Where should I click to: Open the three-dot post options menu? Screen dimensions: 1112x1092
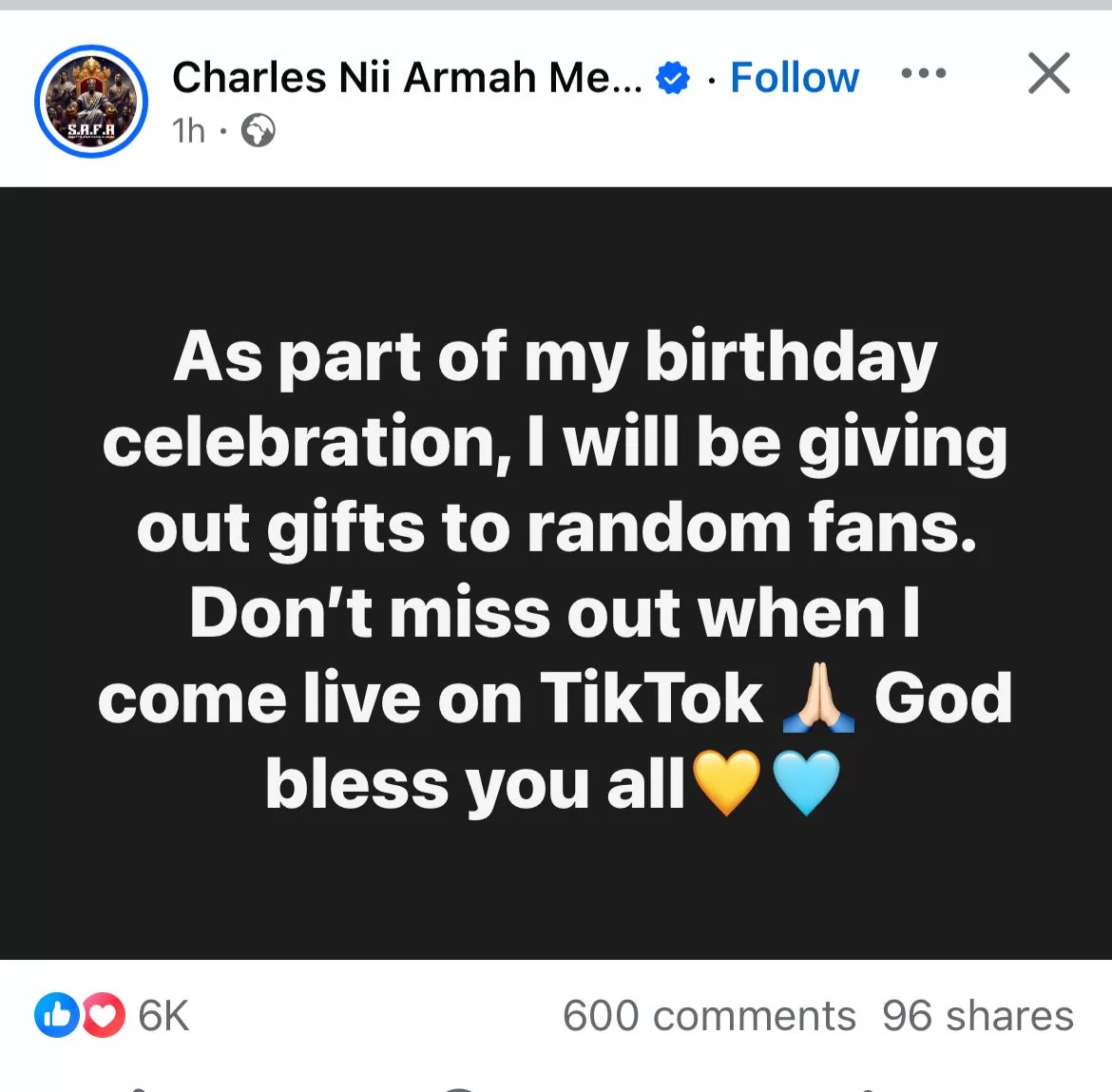[923, 74]
